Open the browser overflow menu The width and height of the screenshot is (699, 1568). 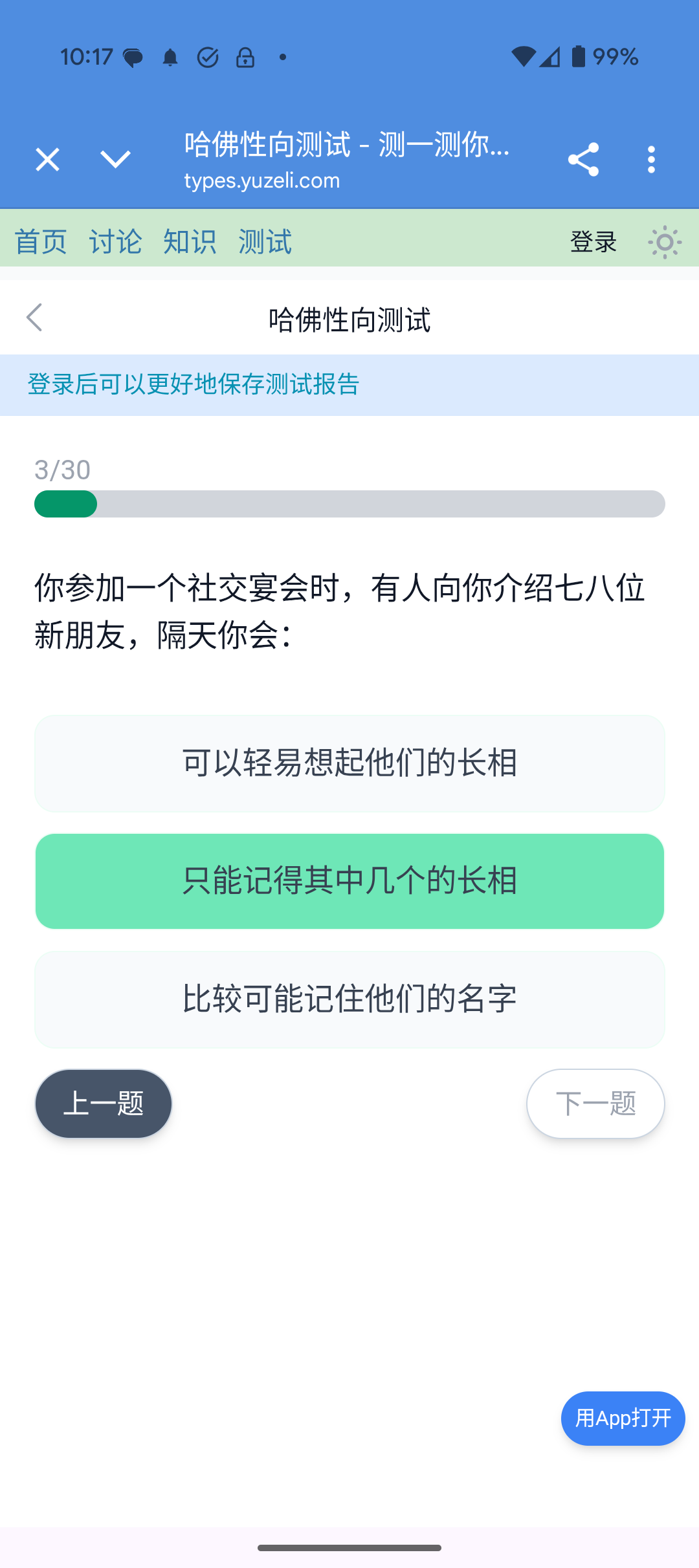coord(651,159)
